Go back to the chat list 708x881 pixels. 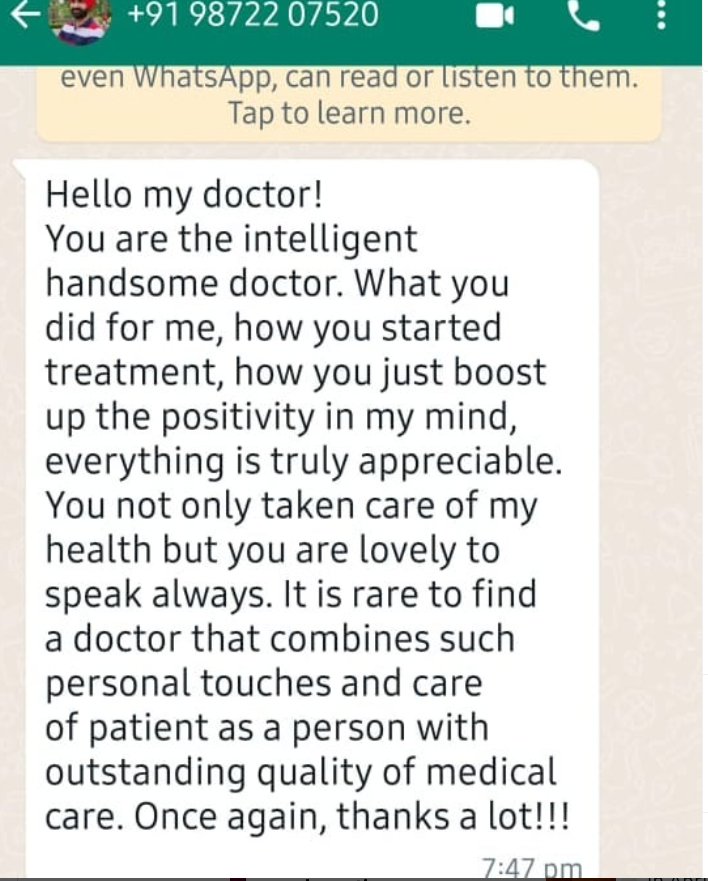pos(22,14)
